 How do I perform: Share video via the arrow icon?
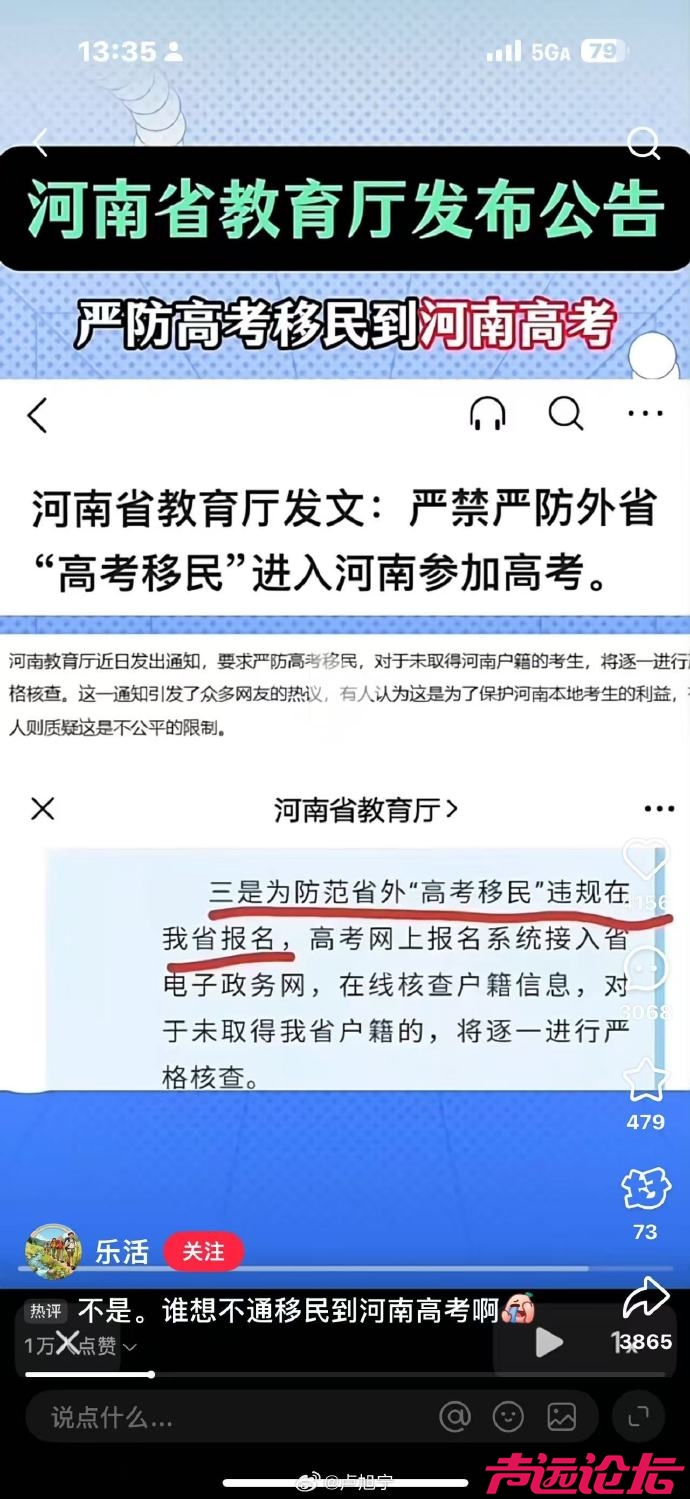pyautogui.click(x=645, y=1299)
